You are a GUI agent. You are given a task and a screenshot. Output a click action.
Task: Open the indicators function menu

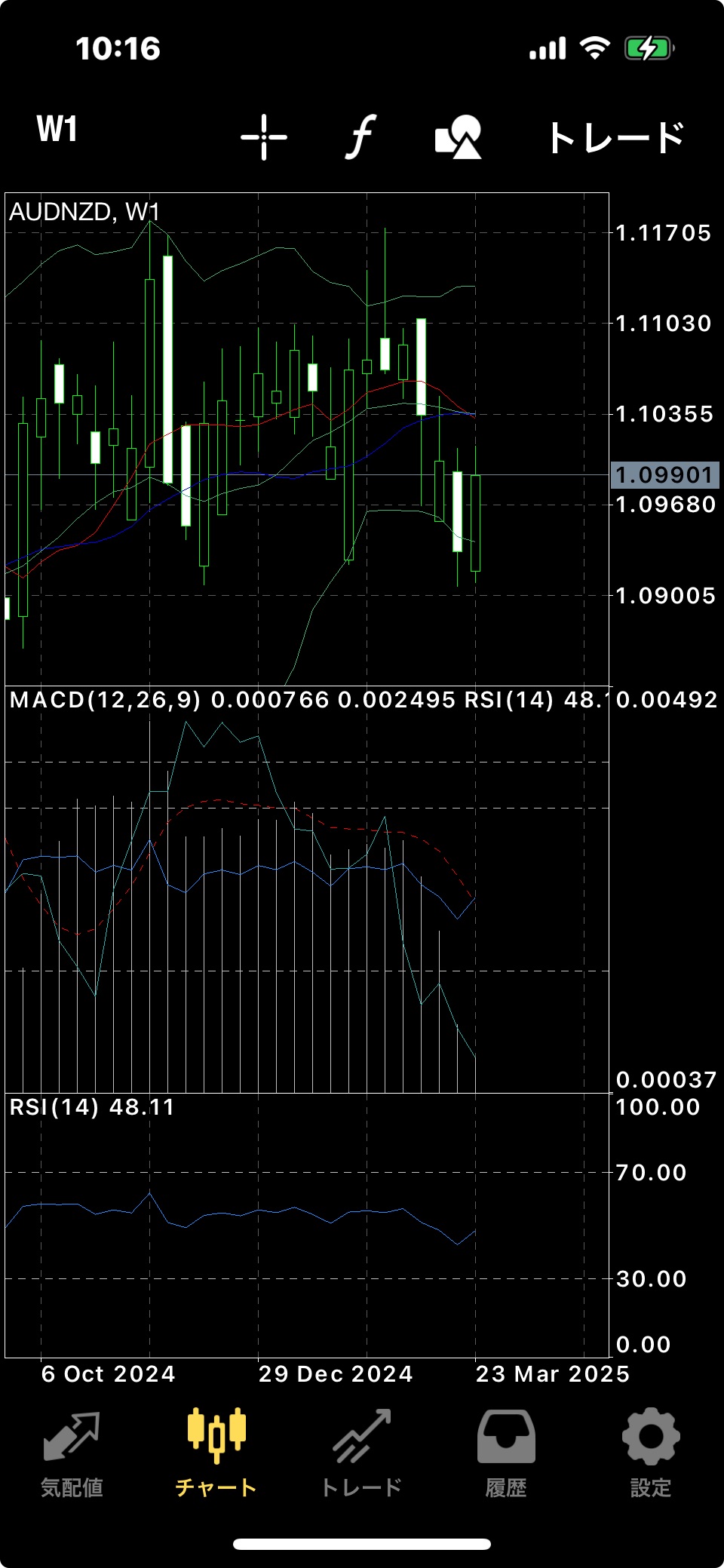tap(361, 137)
